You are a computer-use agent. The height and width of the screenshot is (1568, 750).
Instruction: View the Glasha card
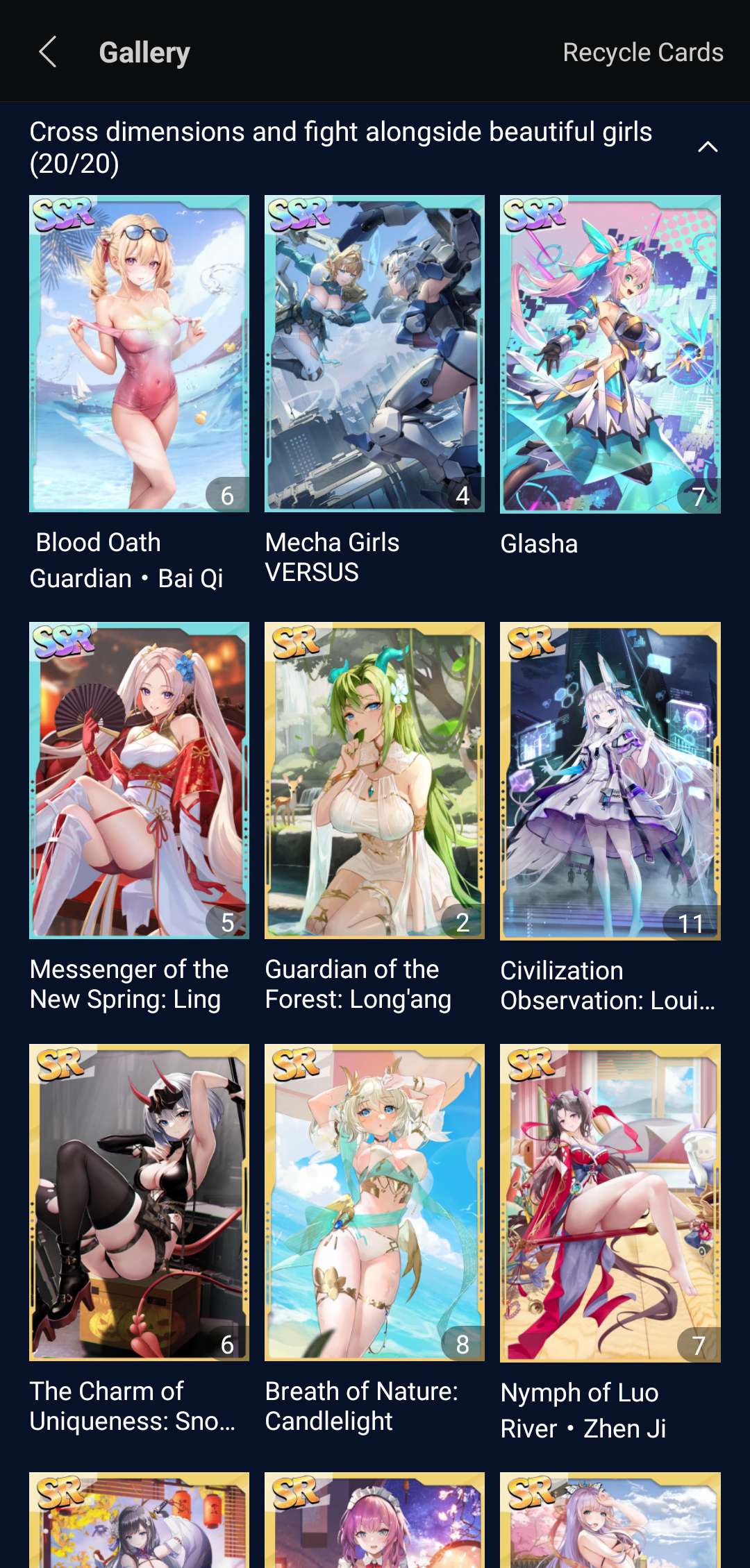(610, 354)
